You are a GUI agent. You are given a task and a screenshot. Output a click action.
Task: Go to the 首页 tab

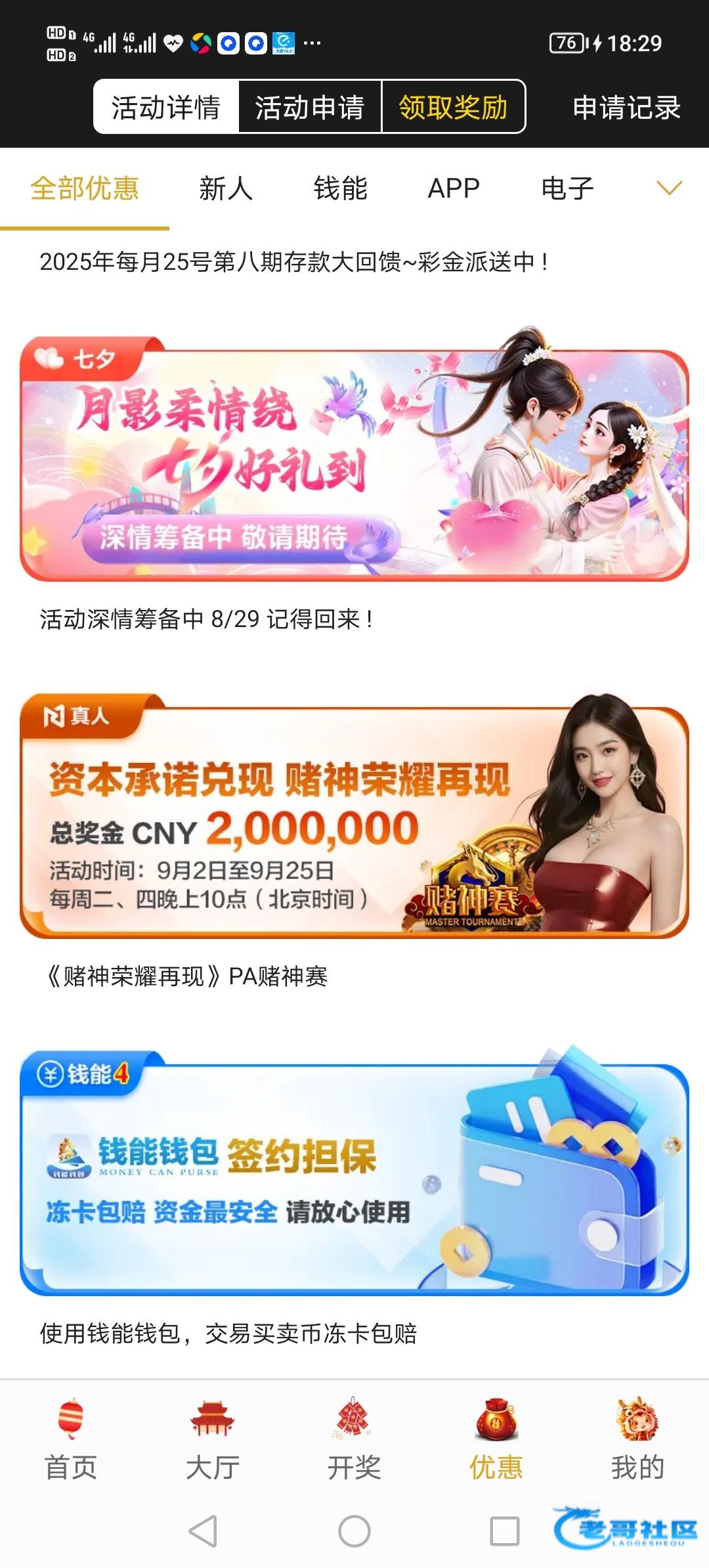coord(71,1439)
